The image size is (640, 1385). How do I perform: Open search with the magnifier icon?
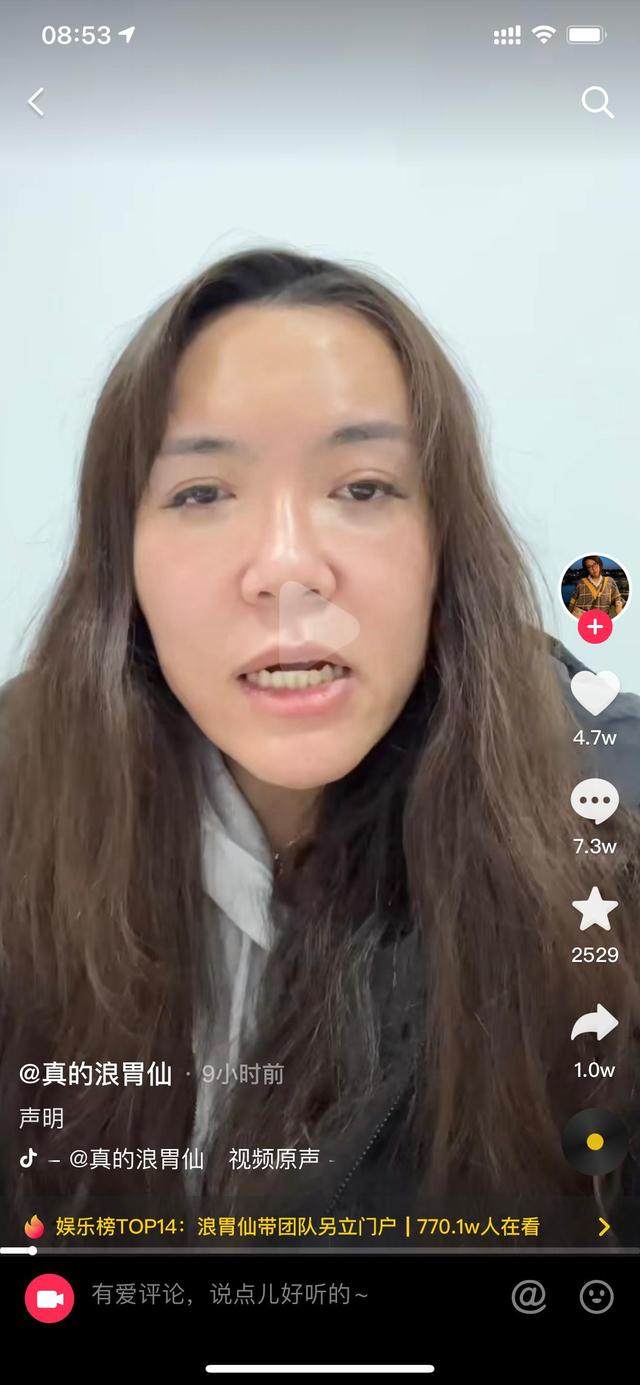(597, 101)
